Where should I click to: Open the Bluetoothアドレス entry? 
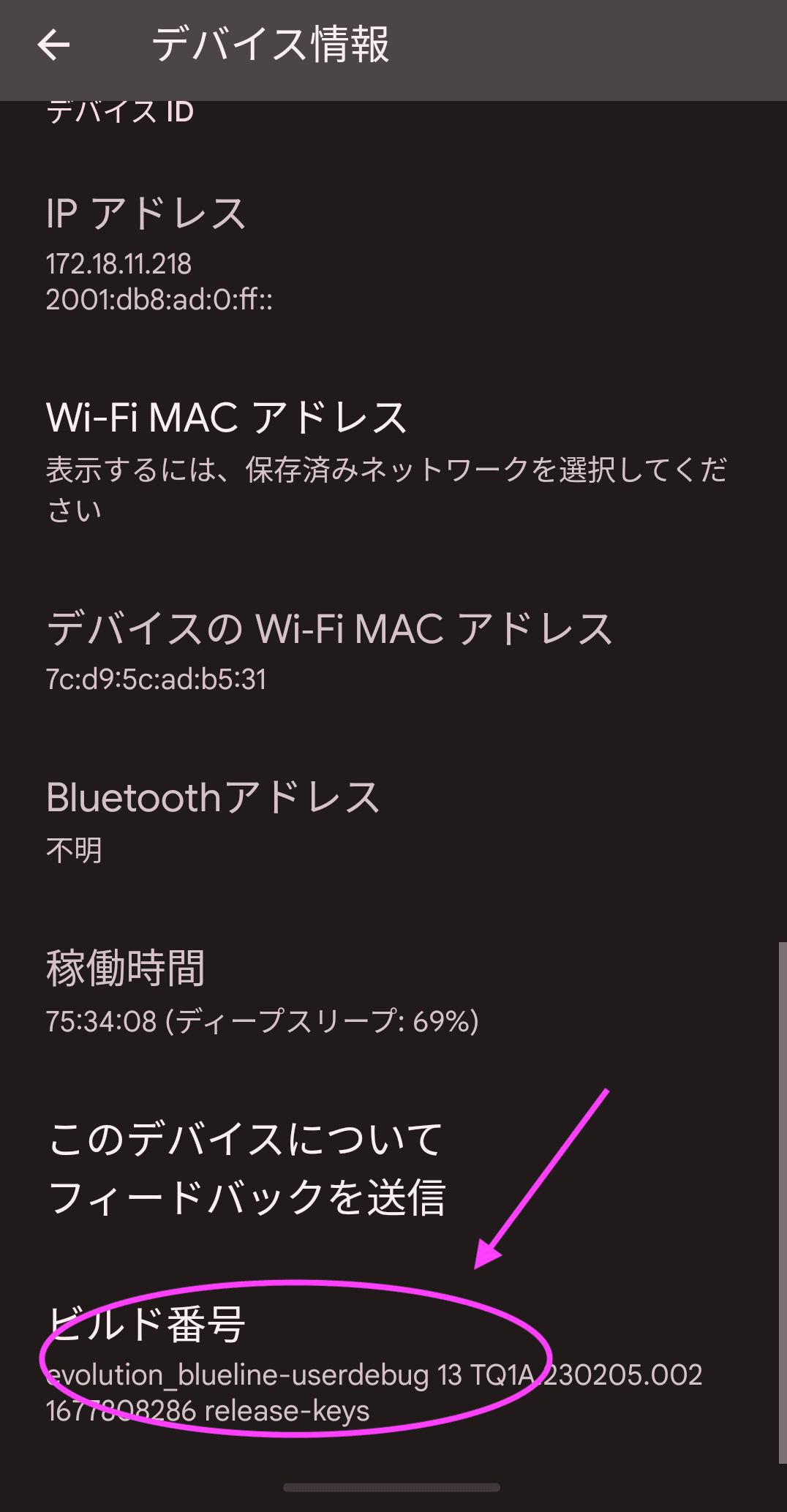[212, 798]
